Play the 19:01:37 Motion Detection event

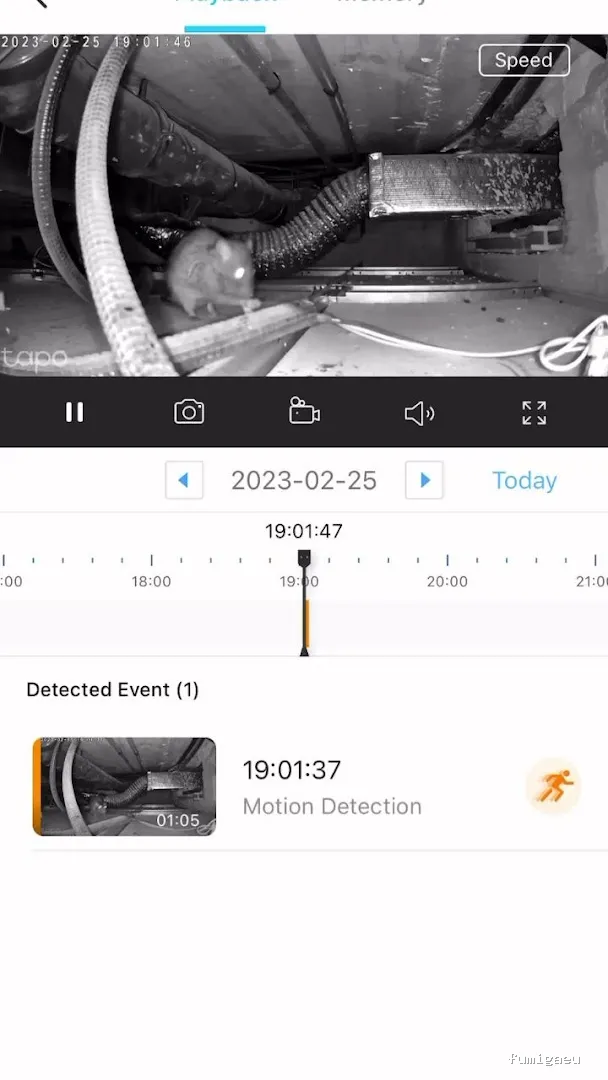coord(124,786)
